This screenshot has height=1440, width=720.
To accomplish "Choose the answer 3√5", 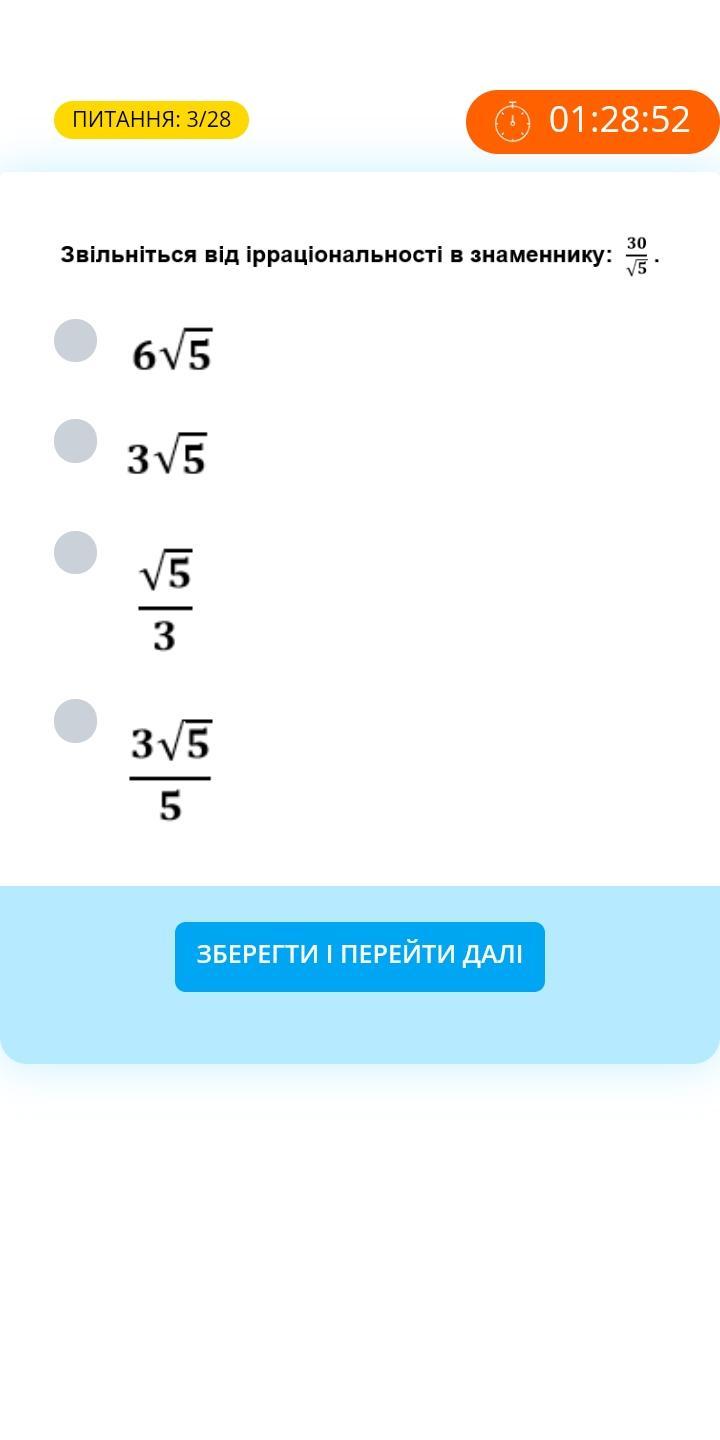I will click(75, 441).
